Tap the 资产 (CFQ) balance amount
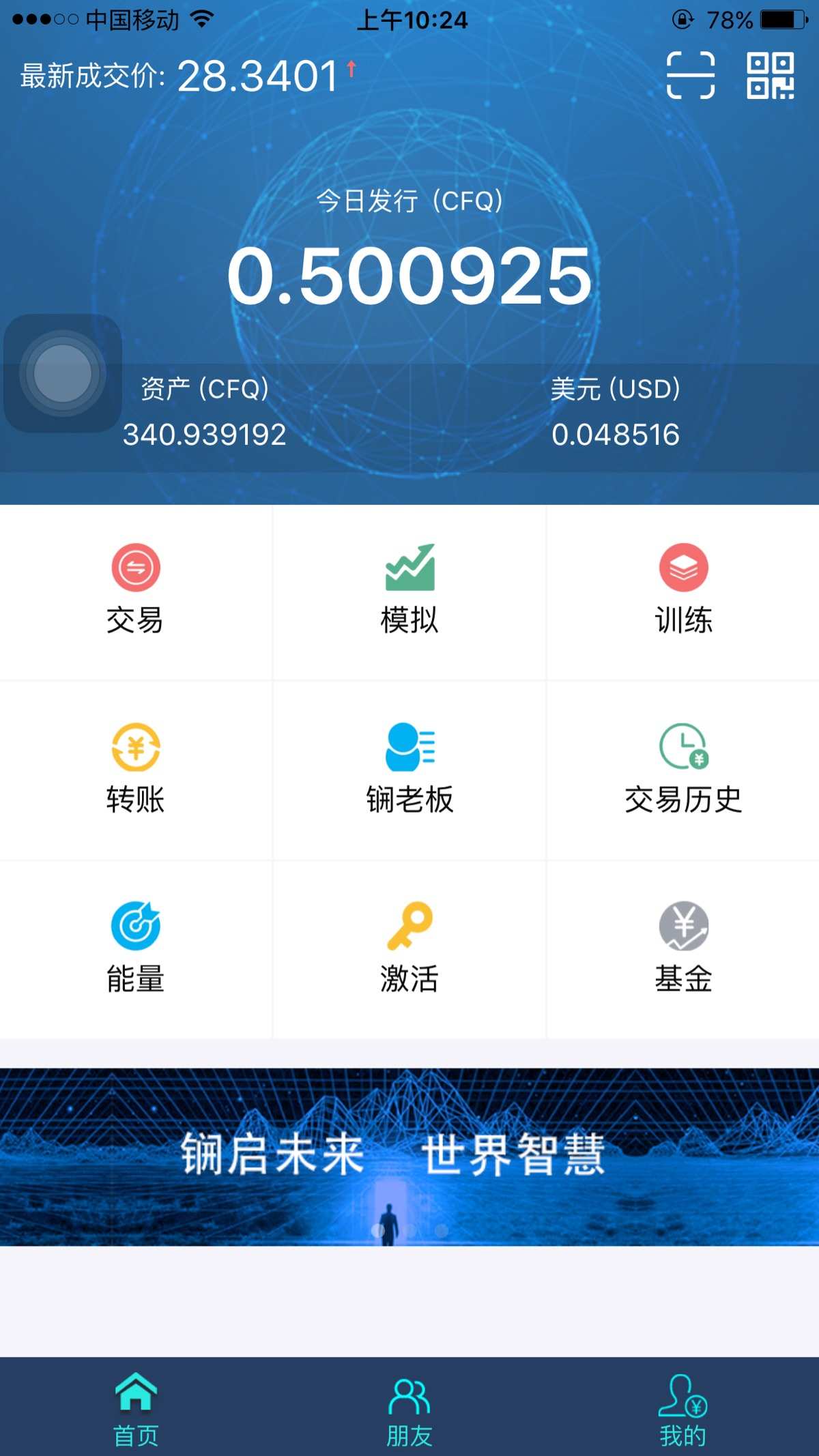Screen dimensions: 819x1456 point(205,435)
